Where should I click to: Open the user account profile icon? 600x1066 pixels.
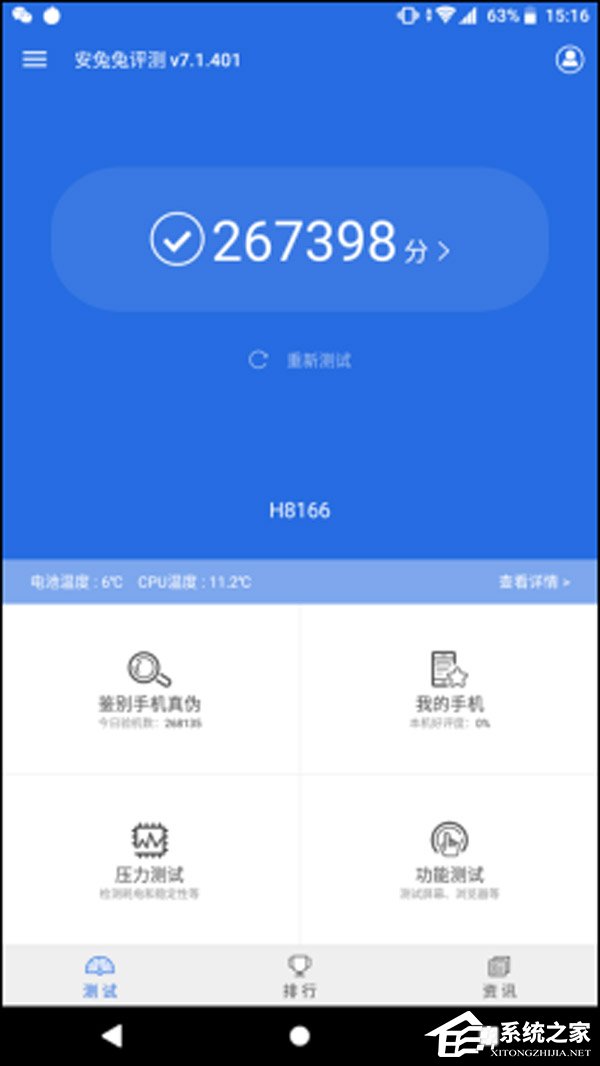(569, 59)
